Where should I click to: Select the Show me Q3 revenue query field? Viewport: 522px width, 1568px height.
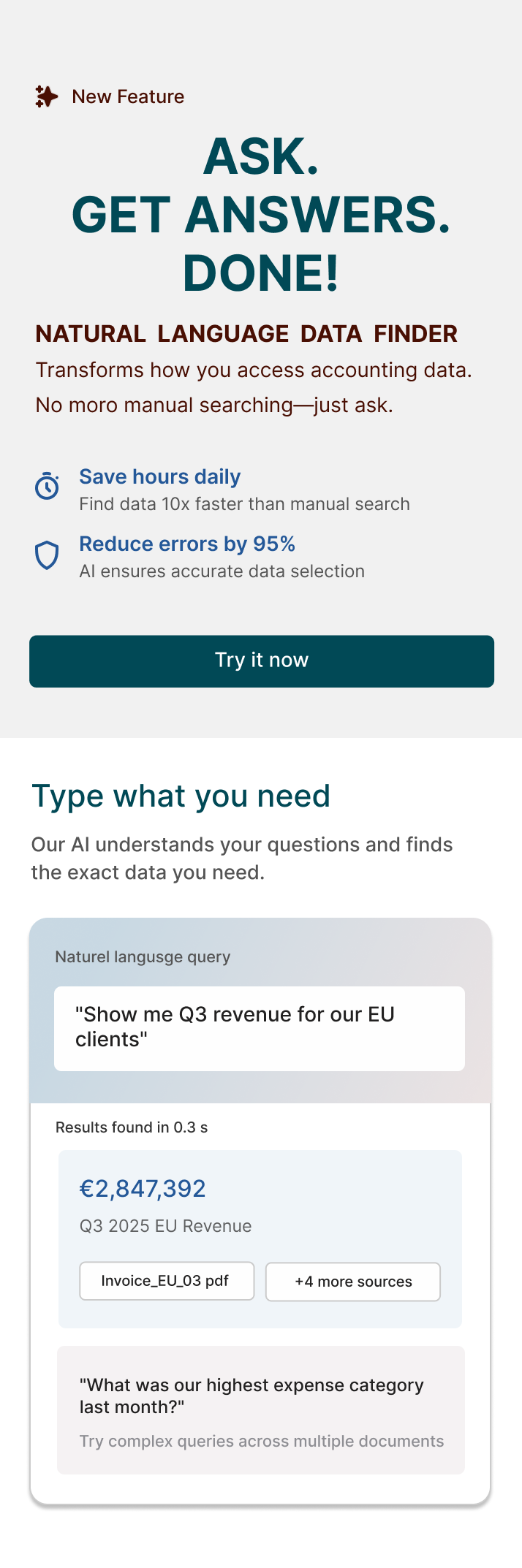259,1028
